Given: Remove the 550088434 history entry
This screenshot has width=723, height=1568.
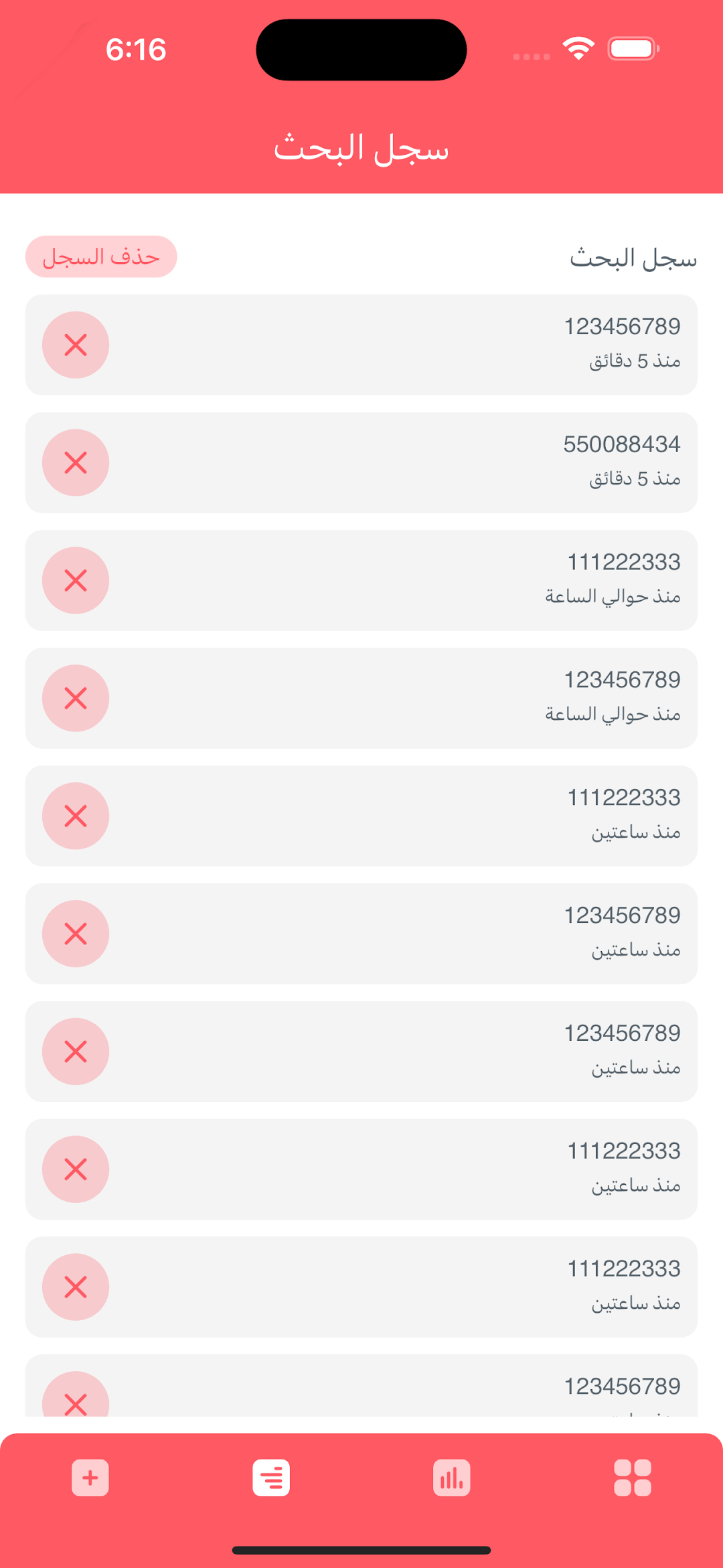Looking at the screenshot, I should [x=76, y=463].
